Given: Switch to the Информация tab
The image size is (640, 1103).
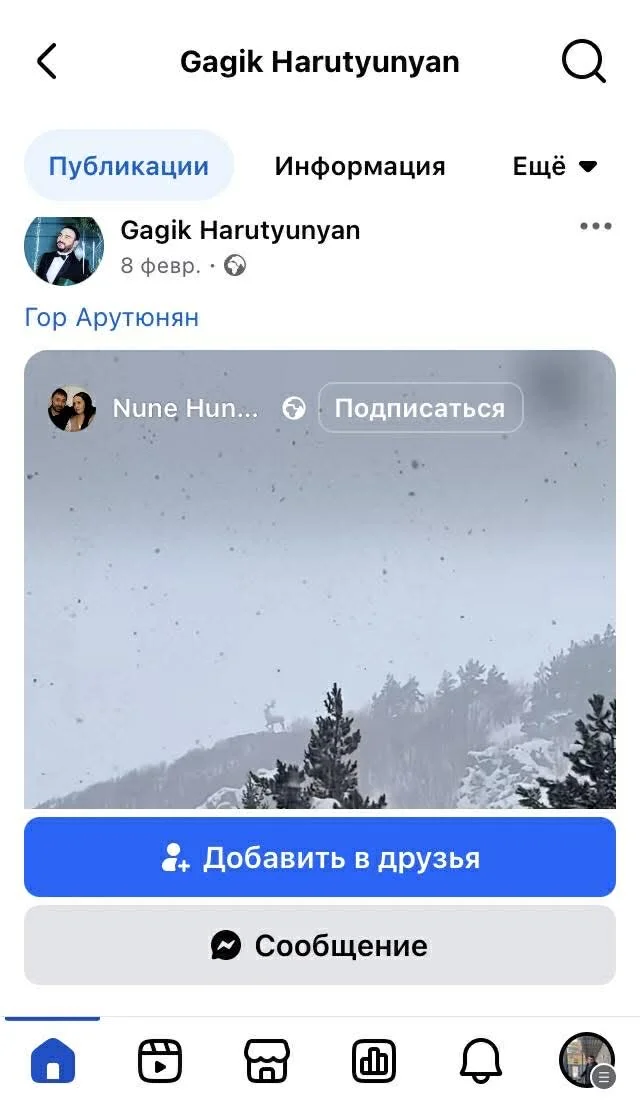Looking at the screenshot, I should (x=360, y=166).
